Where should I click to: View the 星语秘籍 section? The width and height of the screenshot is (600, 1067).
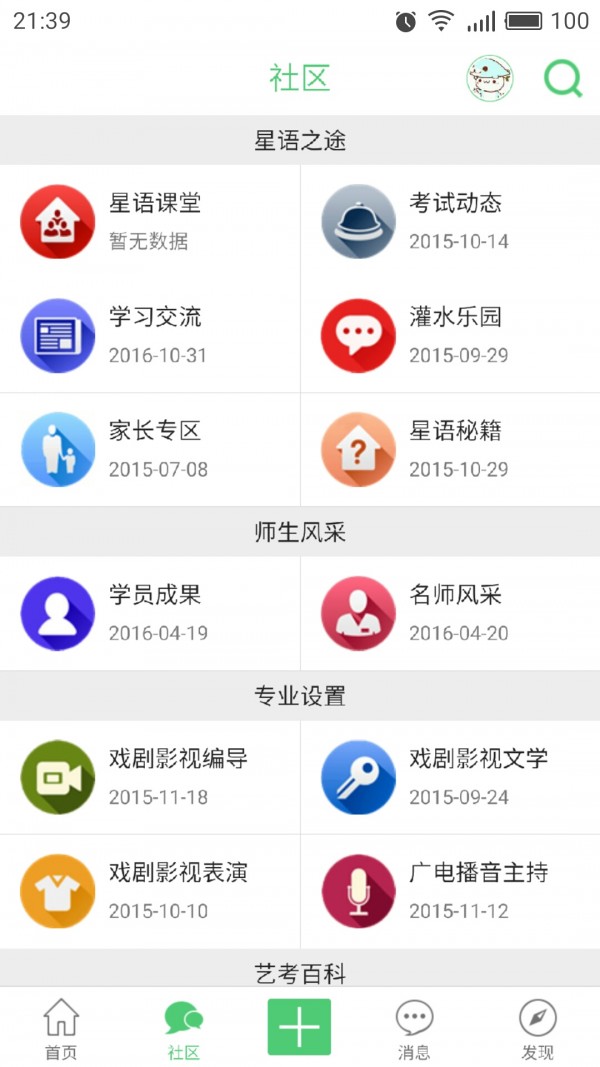(x=450, y=449)
